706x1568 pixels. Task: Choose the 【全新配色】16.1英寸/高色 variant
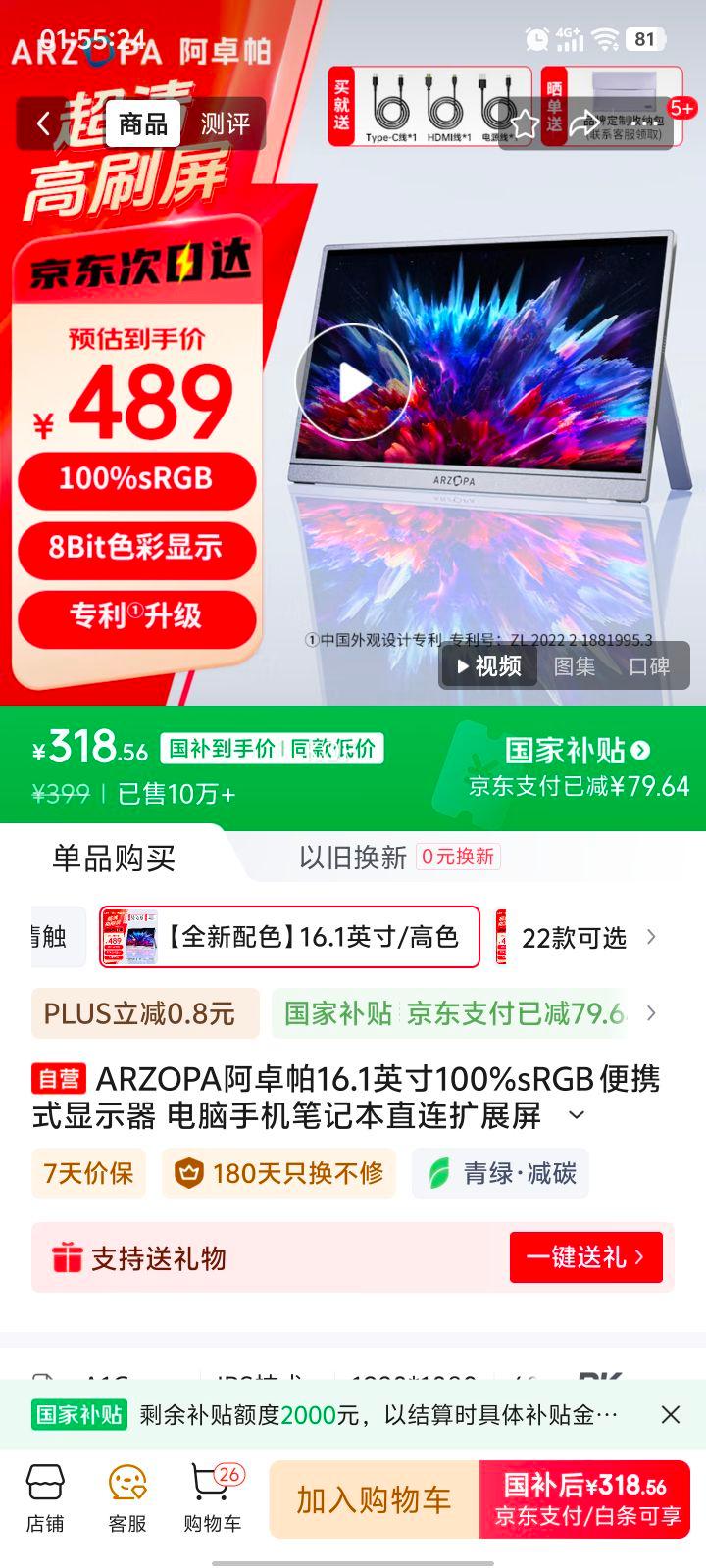289,938
